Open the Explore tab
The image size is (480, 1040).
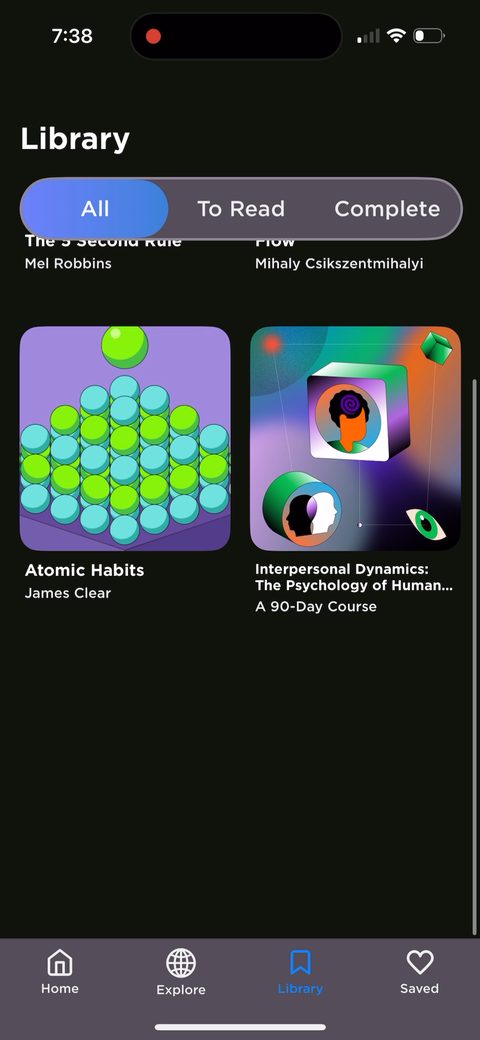tap(180, 972)
